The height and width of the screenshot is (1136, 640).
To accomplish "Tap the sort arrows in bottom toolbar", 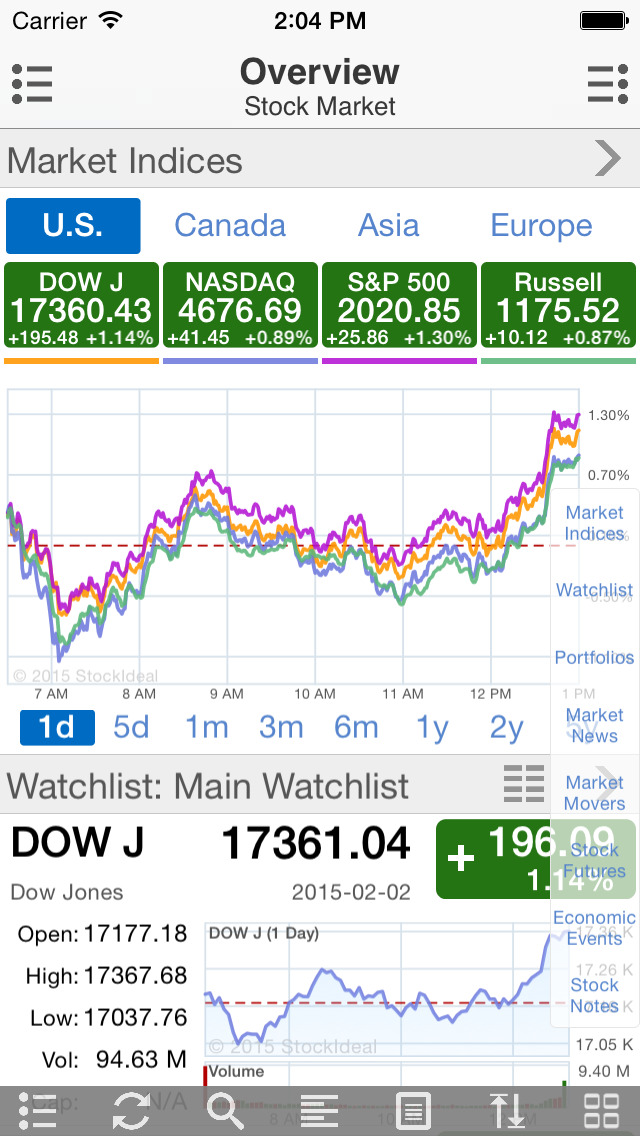I will coord(506,1110).
